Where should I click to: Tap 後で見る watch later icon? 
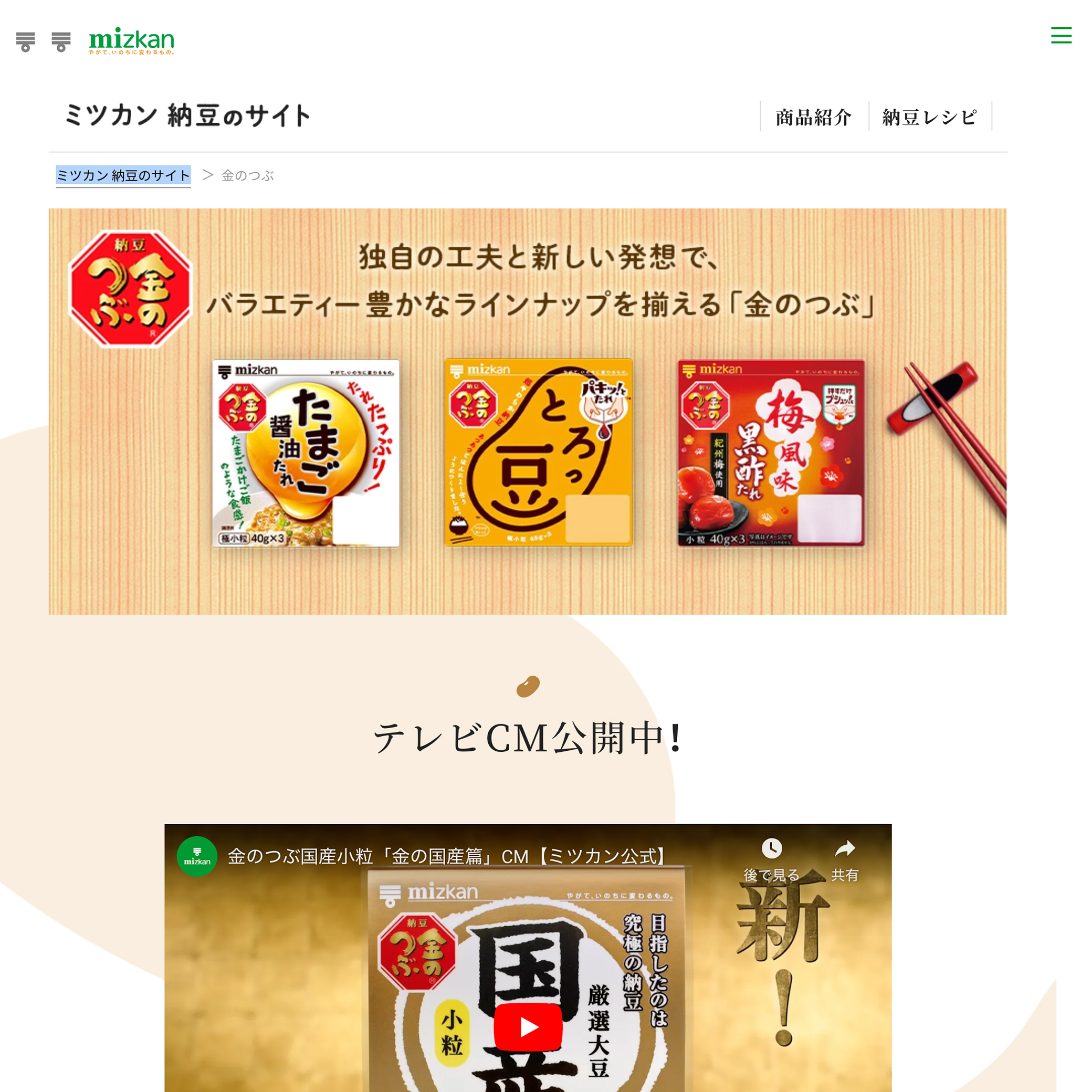pyautogui.click(x=772, y=849)
